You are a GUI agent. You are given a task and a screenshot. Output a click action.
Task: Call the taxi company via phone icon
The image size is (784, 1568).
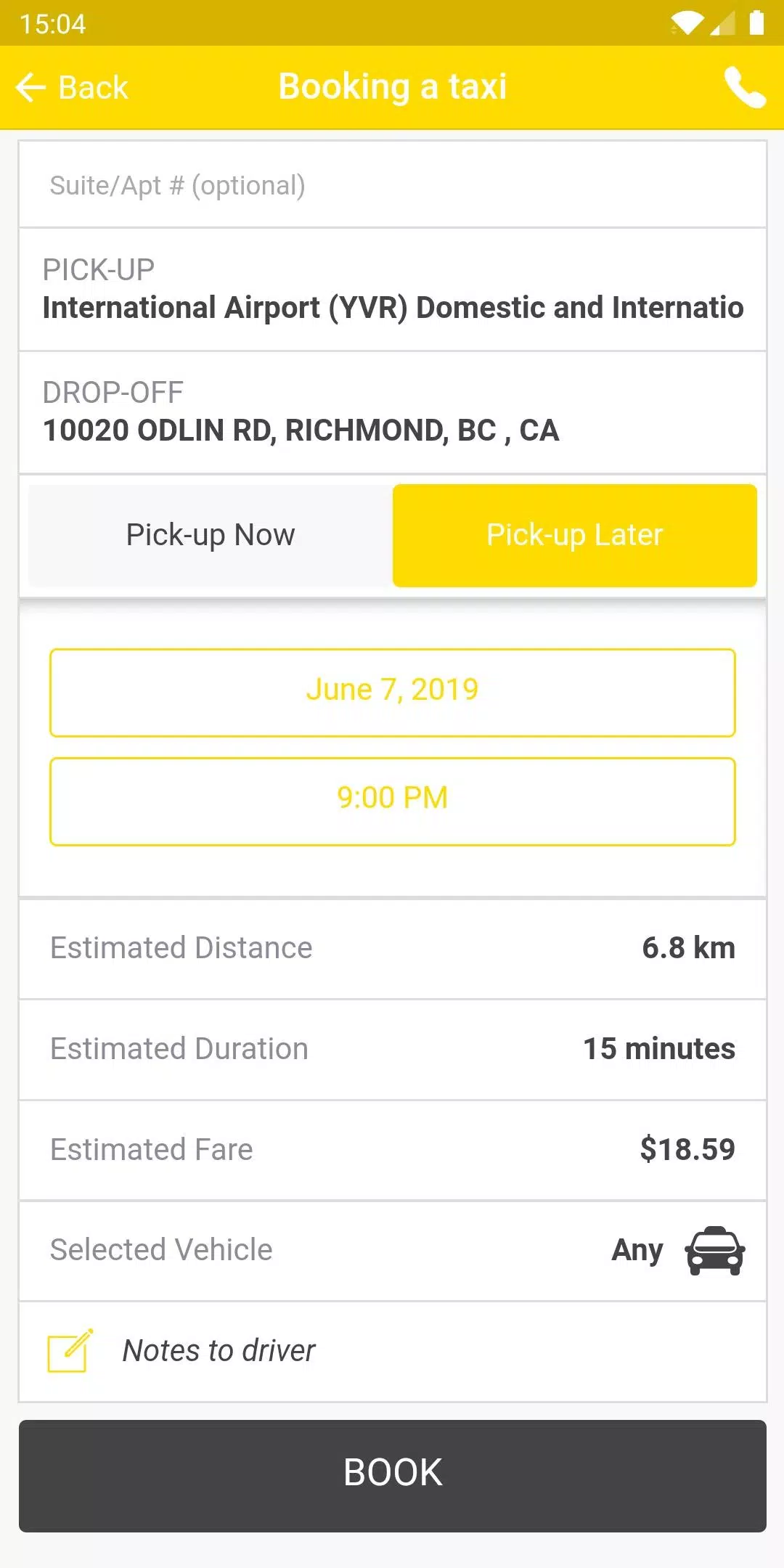point(745,88)
